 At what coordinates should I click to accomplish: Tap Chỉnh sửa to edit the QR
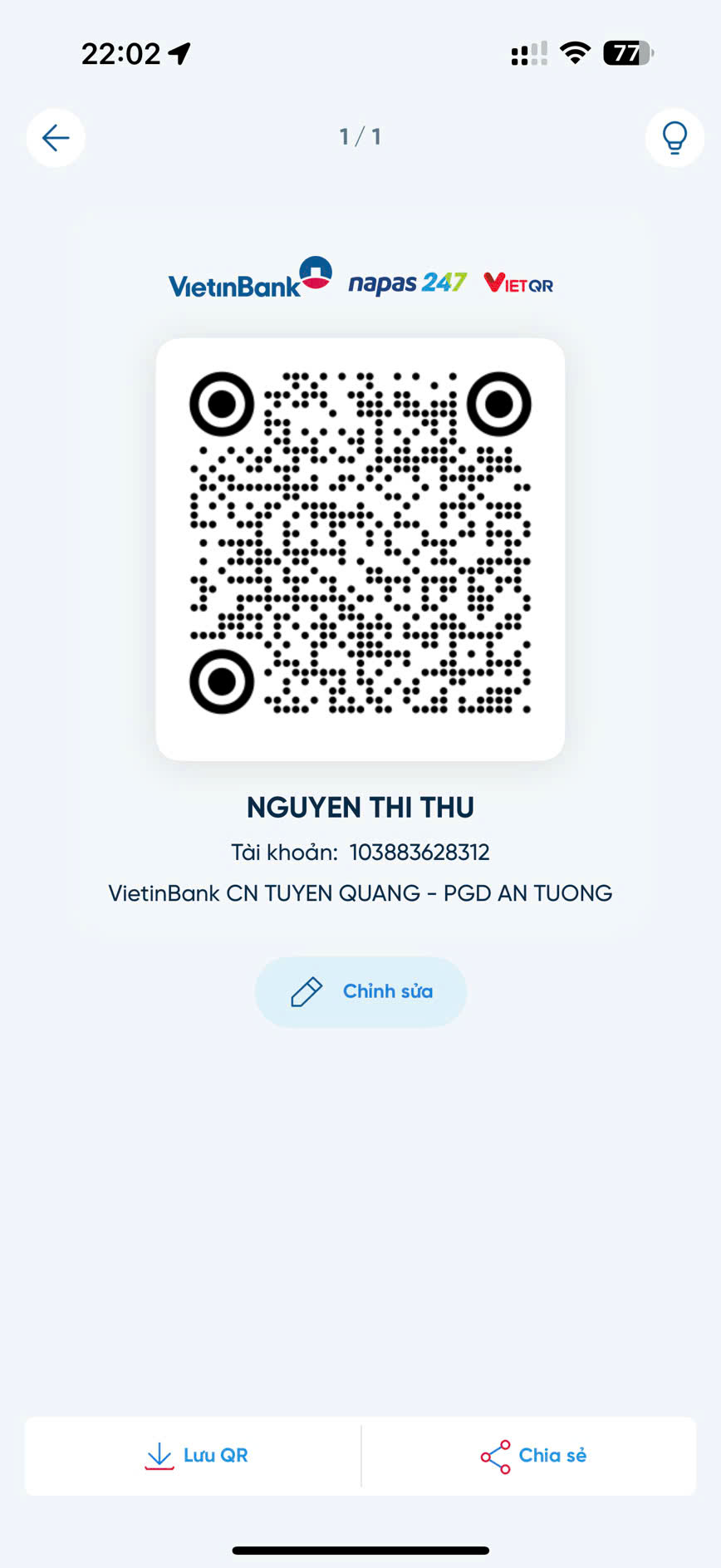360,991
